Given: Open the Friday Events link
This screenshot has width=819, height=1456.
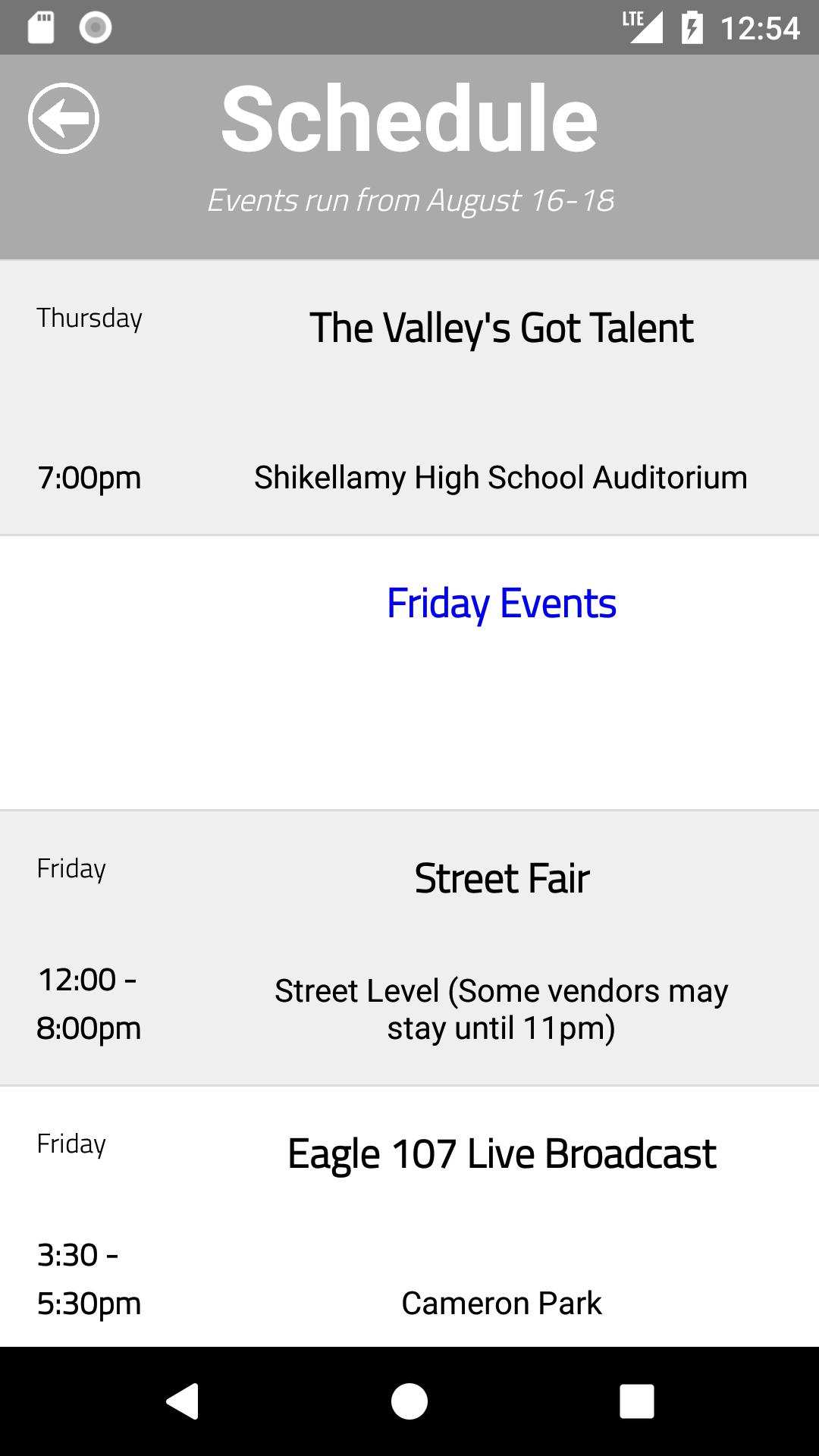Looking at the screenshot, I should [x=501, y=604].
